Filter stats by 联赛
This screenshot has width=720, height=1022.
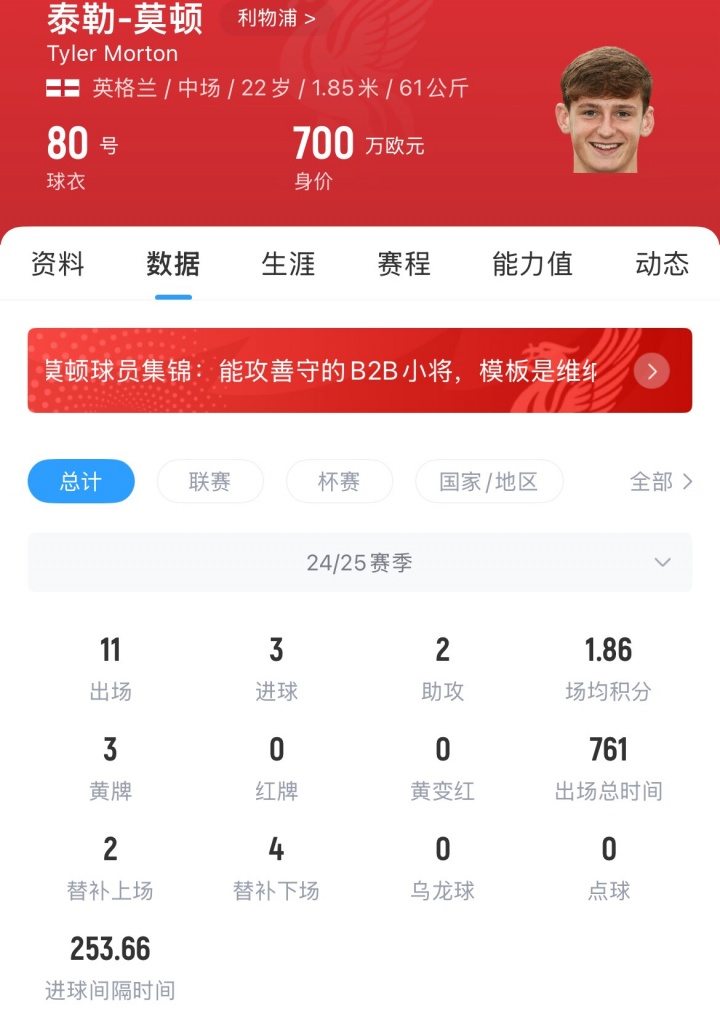click(210, 481)
